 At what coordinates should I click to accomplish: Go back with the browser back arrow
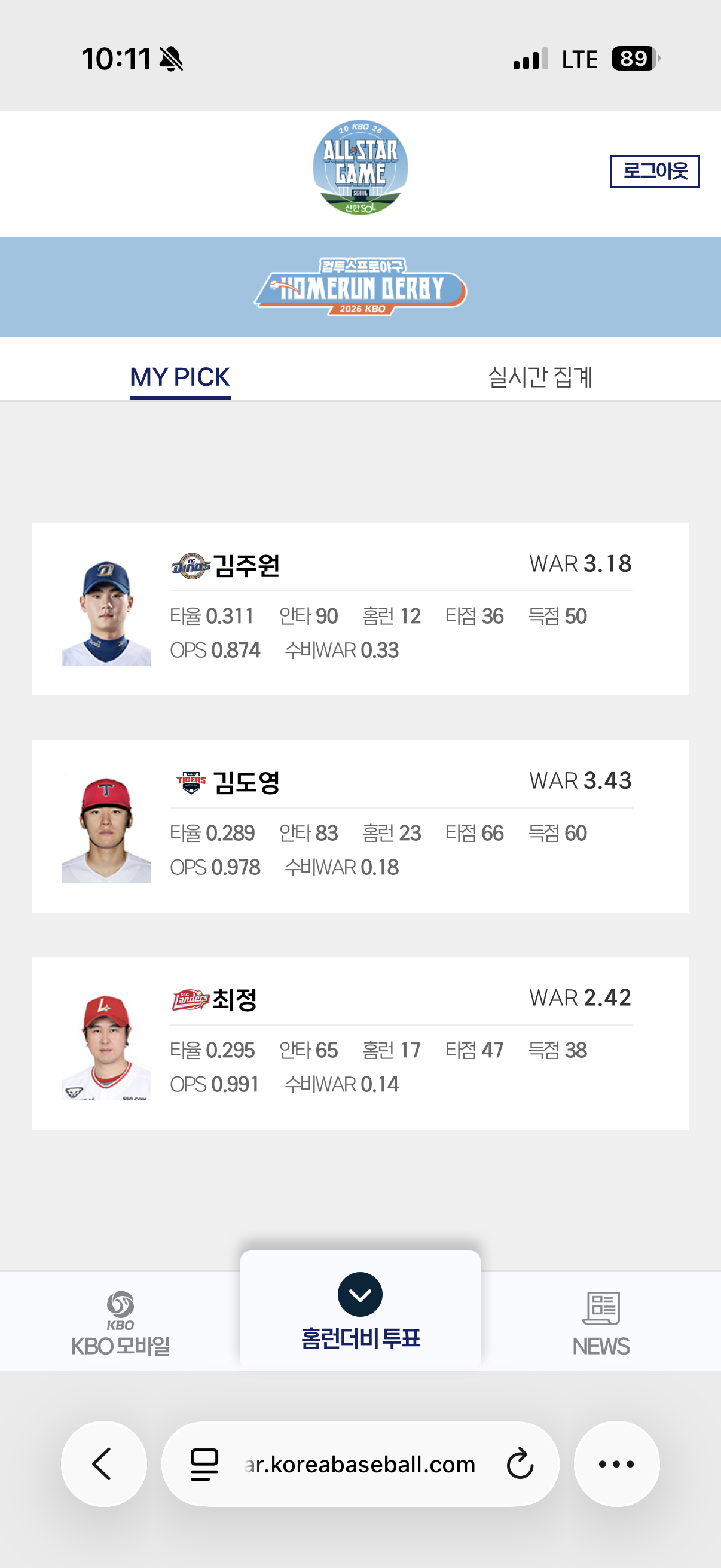tap(103, 1463)
